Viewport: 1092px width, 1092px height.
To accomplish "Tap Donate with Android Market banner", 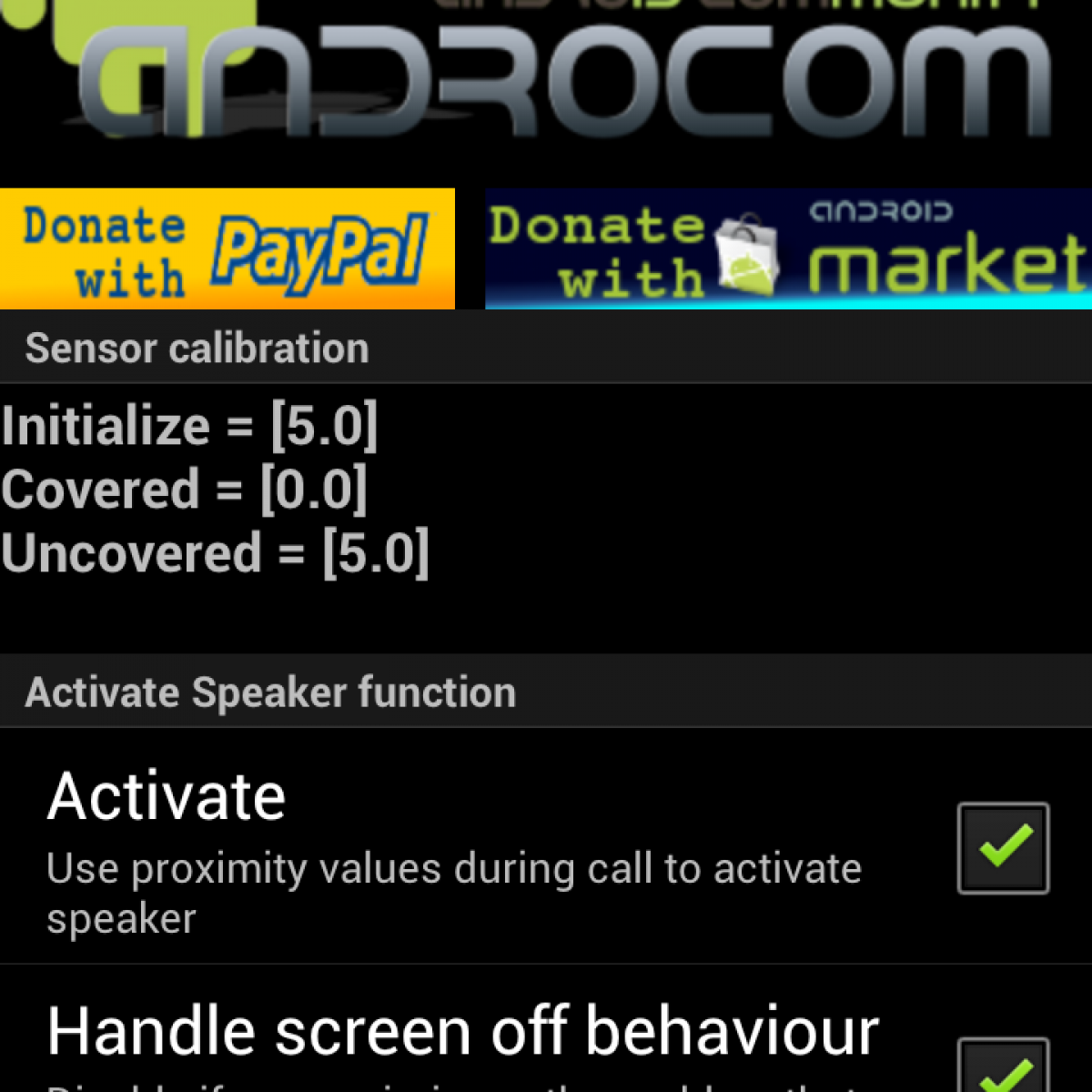I will [x=788, y=248].
